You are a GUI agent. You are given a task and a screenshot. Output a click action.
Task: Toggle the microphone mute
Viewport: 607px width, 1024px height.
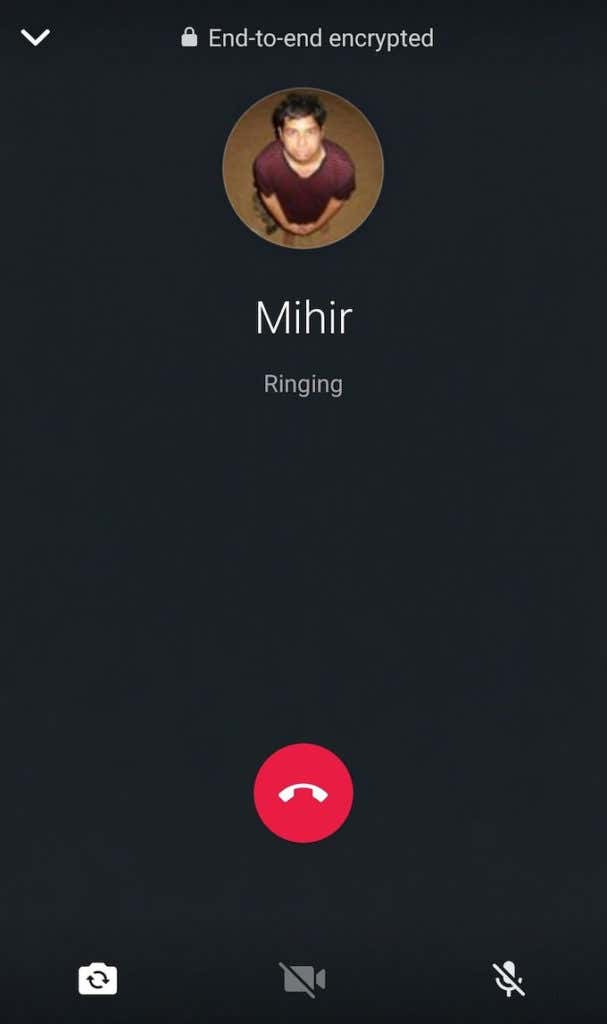pos(509,979)
